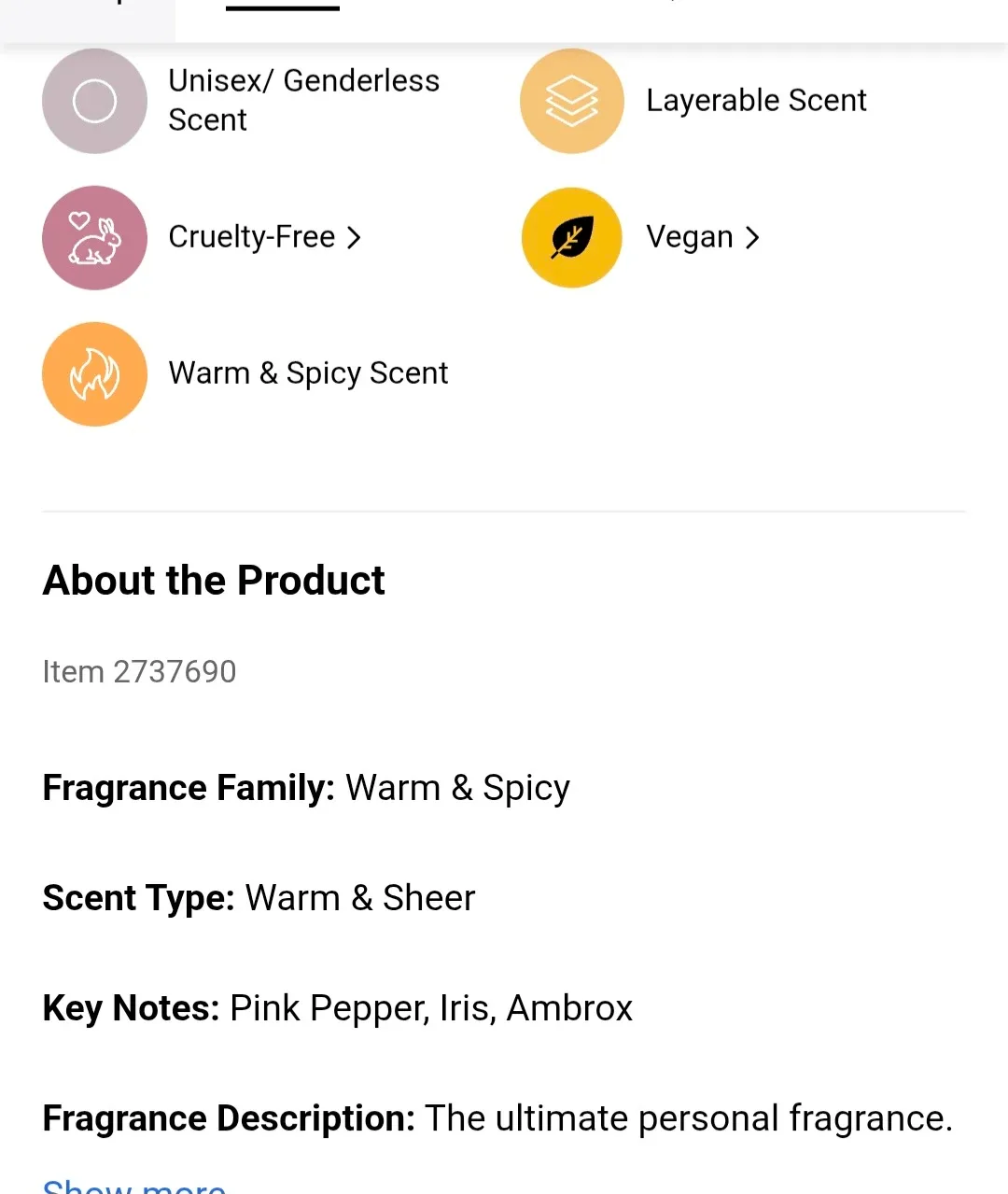1008x1194 pixels.
Task: Select the Unisex/Genderless Scent icon
Action: [94, 100]
